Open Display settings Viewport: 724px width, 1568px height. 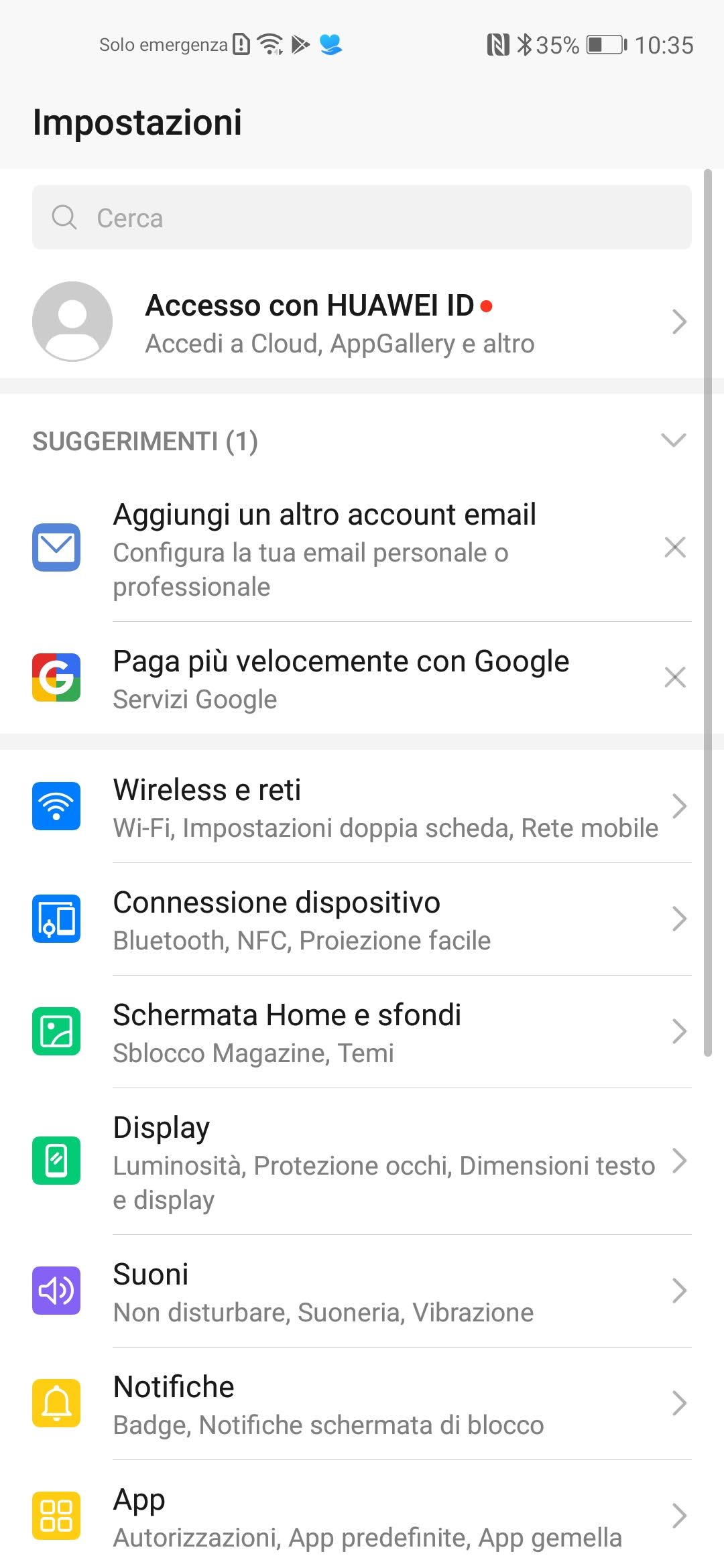coord(362,1162)
